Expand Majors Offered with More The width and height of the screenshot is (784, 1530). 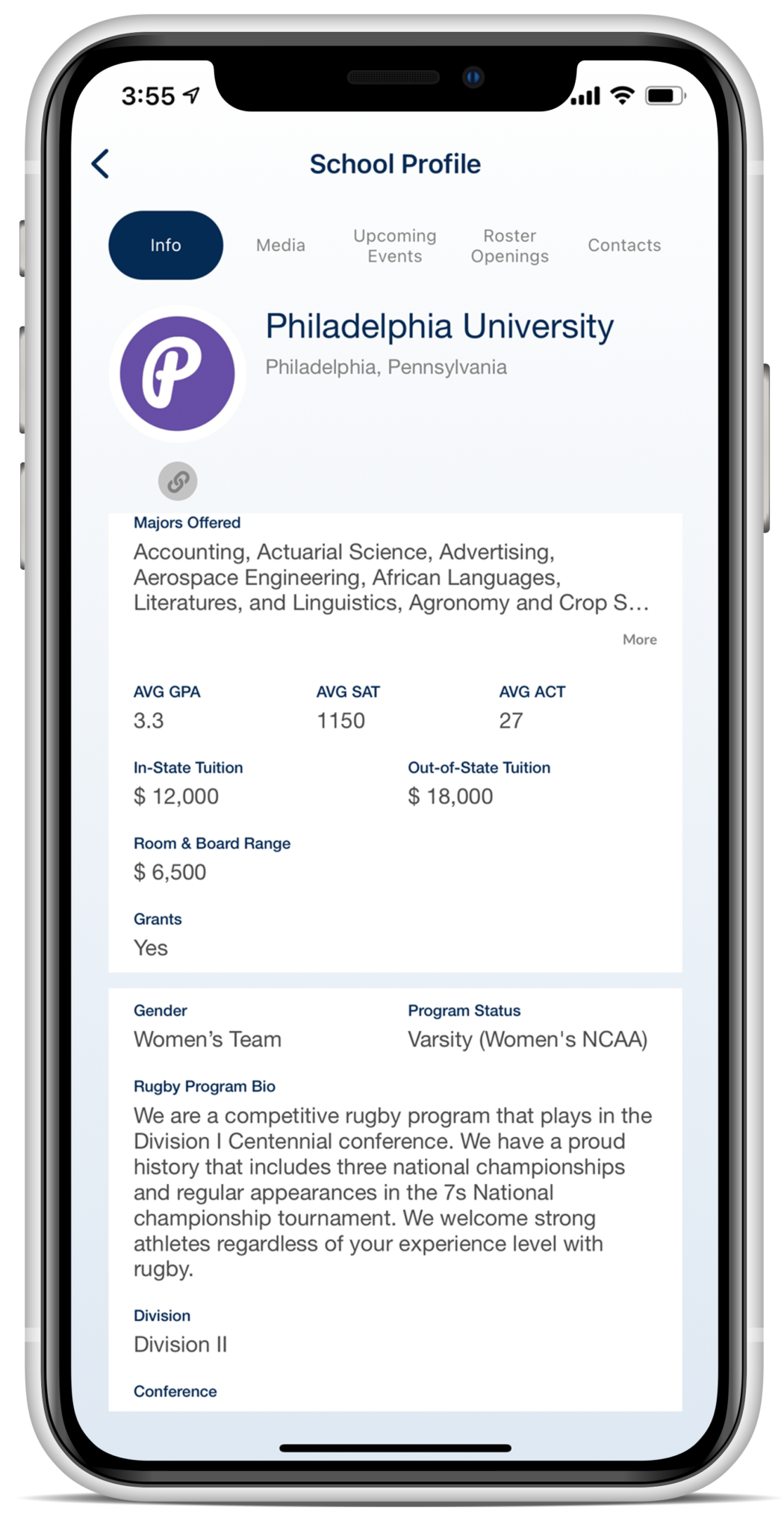click(x=640, y=639)
